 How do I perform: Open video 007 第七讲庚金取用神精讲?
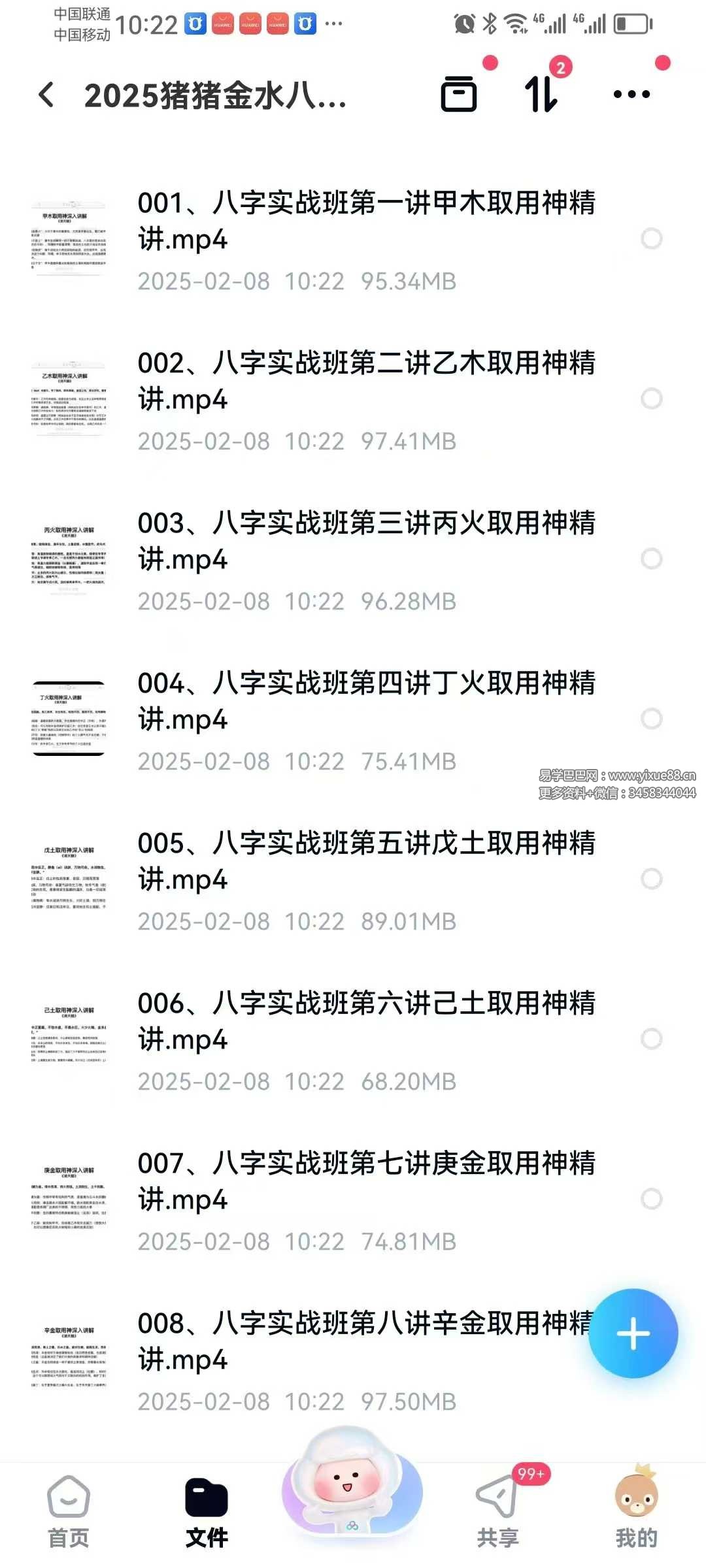[x=366, y=1181]
